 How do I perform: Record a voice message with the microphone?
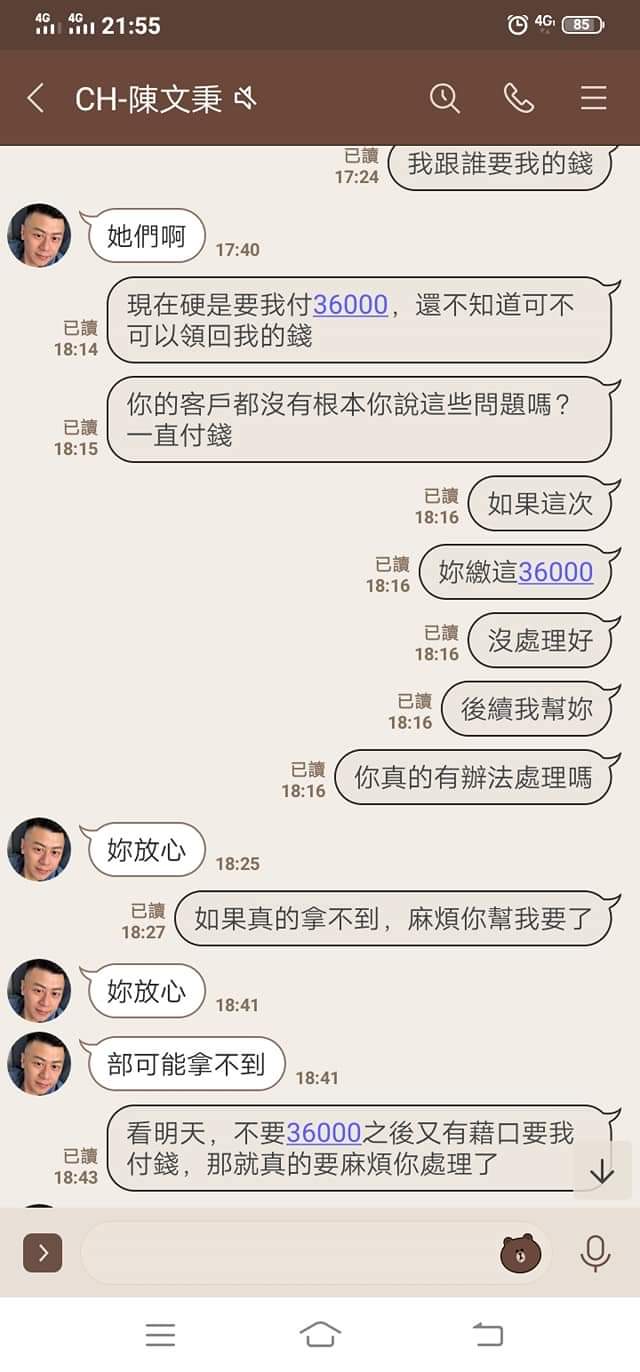pyautogui.click(x=595, y=1253)
